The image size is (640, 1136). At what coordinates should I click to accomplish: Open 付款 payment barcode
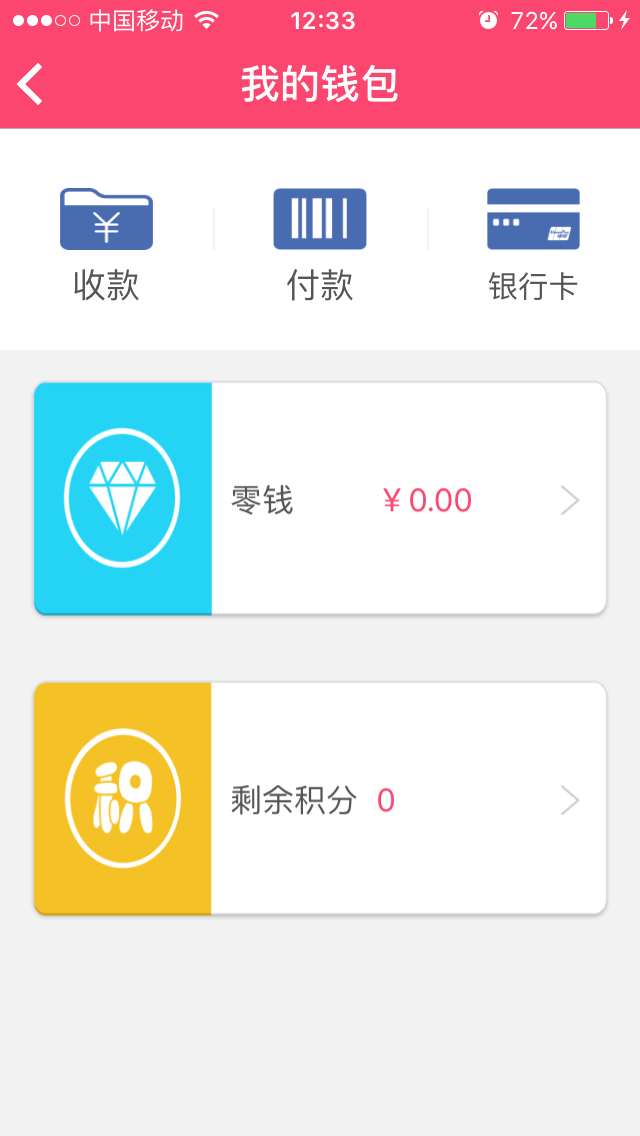pos(320,244)
